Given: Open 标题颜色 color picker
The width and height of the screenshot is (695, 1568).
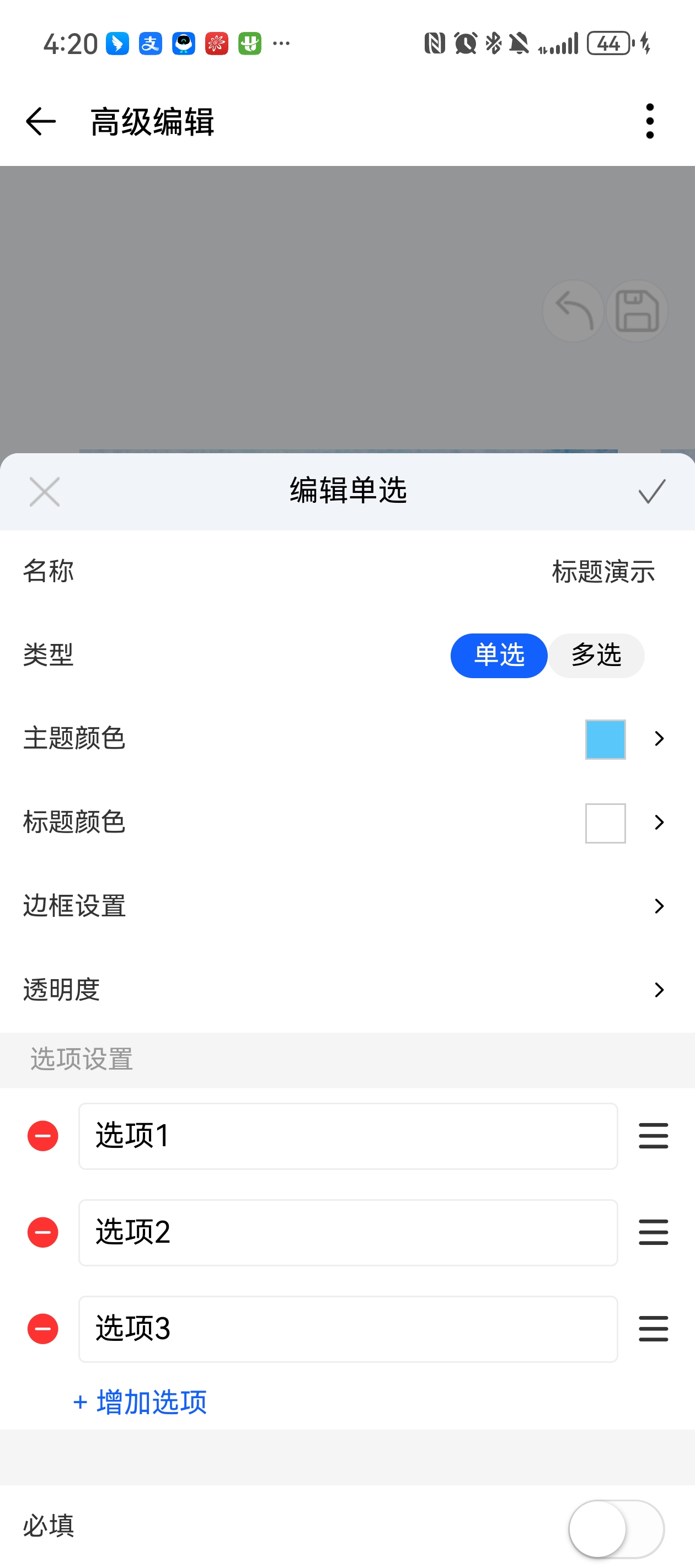Looking at the screenshot, I should [x=624, y=823].
